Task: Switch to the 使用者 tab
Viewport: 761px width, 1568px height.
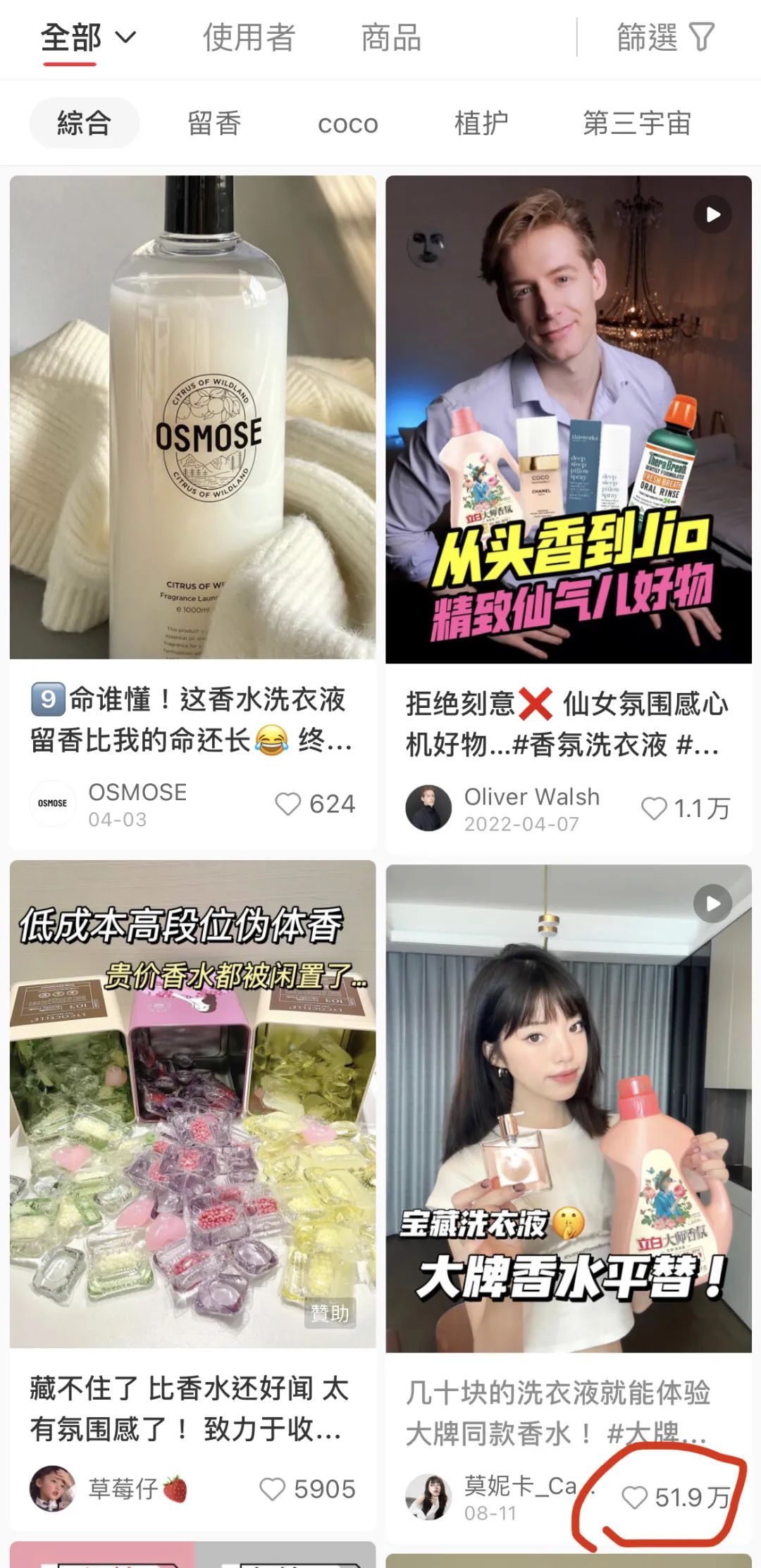Action: point(249,37)
